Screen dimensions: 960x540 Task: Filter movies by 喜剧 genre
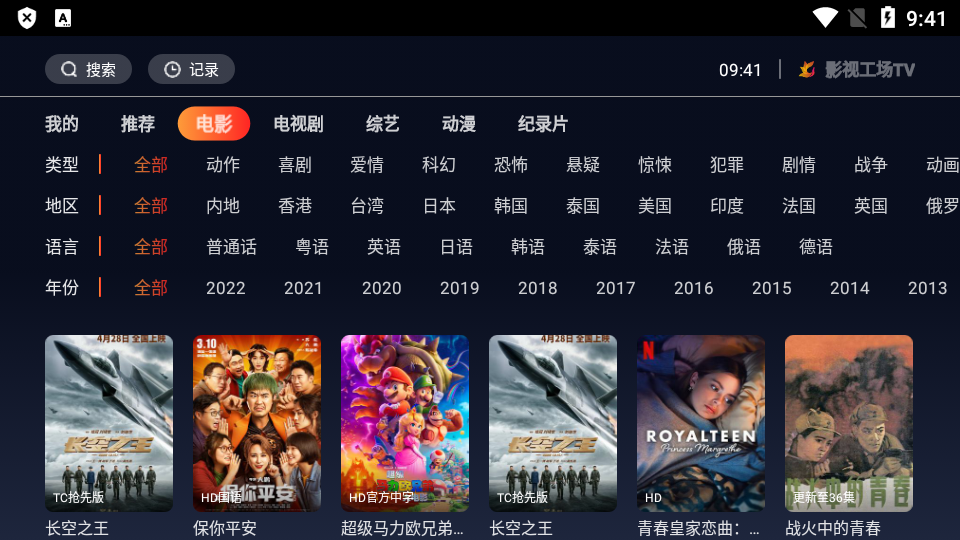pyautogui.click(x=295, y=165)
